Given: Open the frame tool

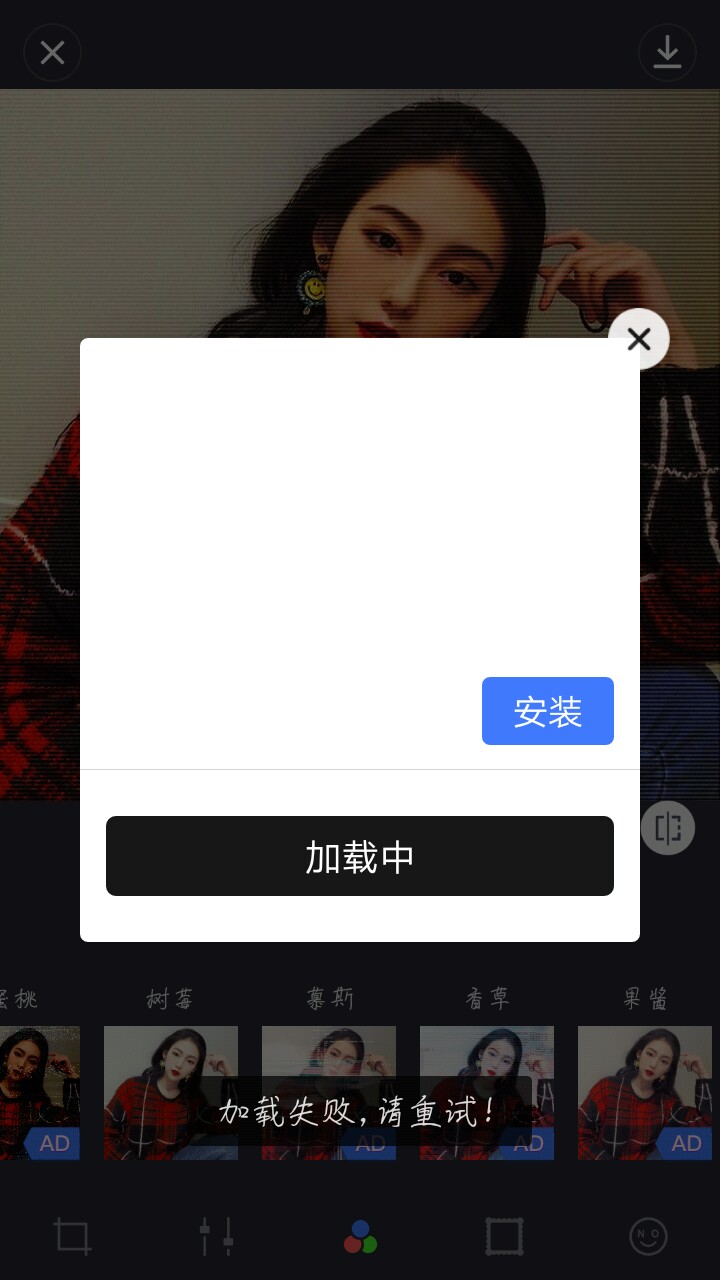Looking at the screenshot, I should pyautogui.click(x=504, y=1237).
